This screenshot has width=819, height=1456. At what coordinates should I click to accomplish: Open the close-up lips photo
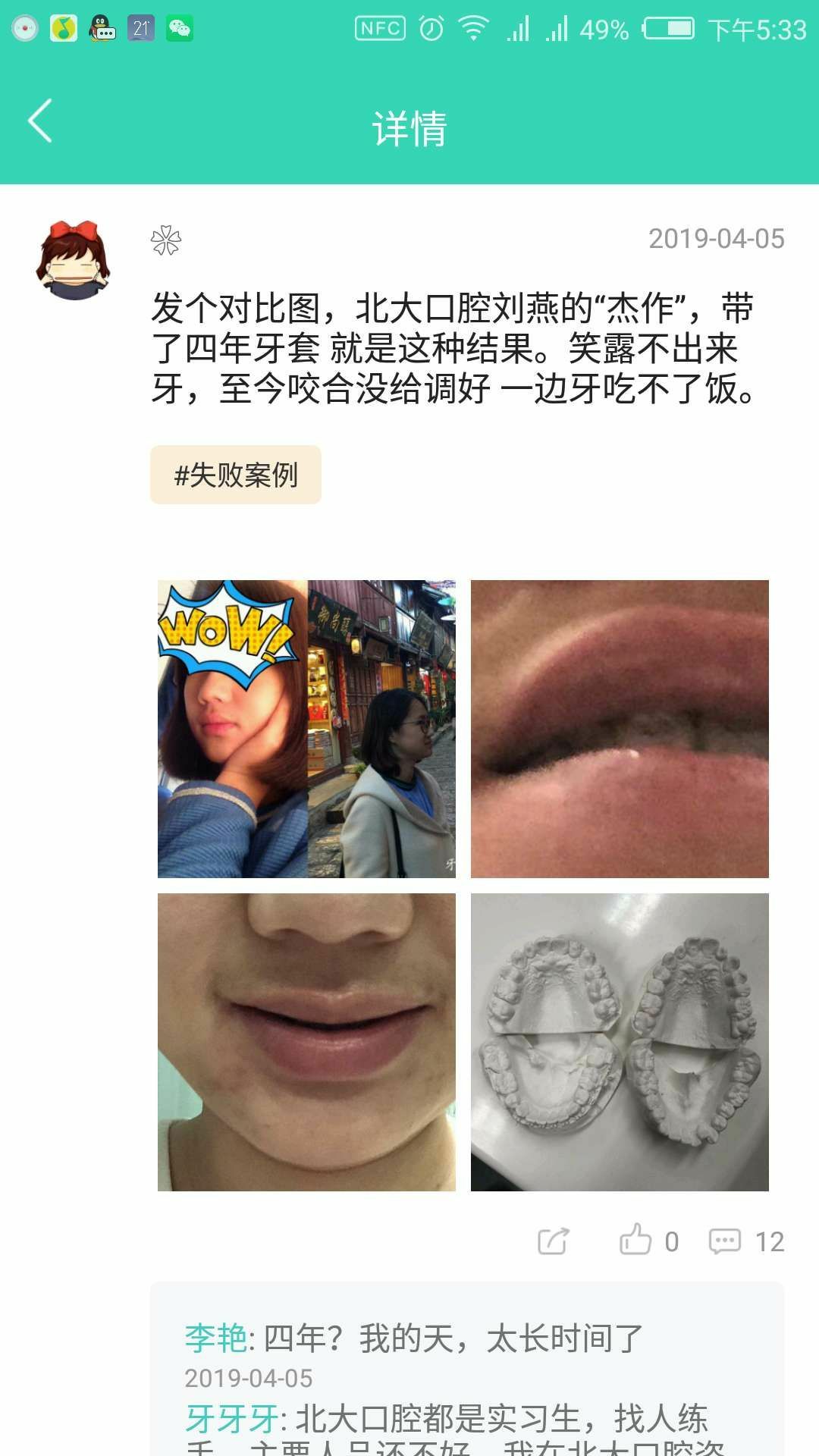click(x=620, y=729)
